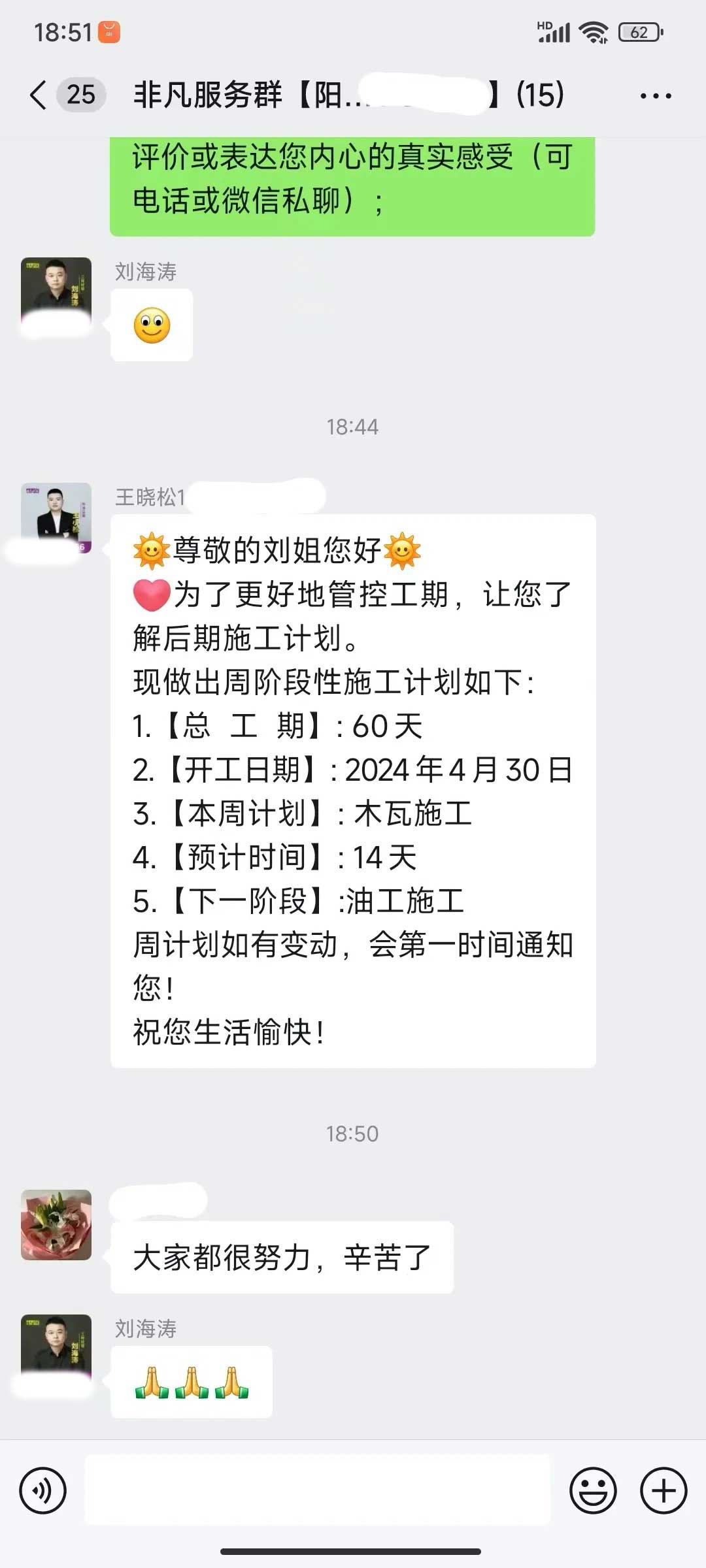Open the emoji sticker picker
This screenshot has width=706, height=1568.
(593, 1490)
